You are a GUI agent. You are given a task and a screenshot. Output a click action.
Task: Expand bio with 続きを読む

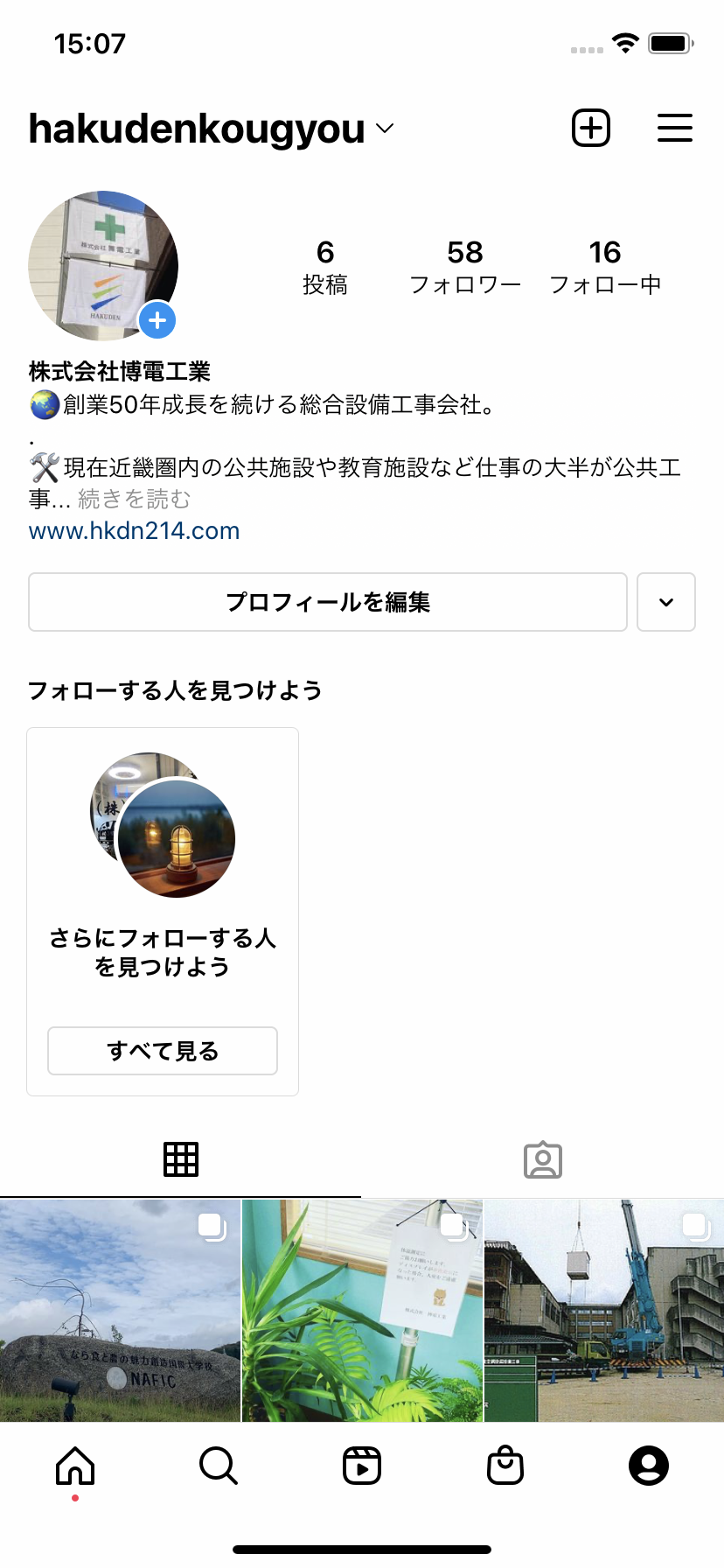134,499
